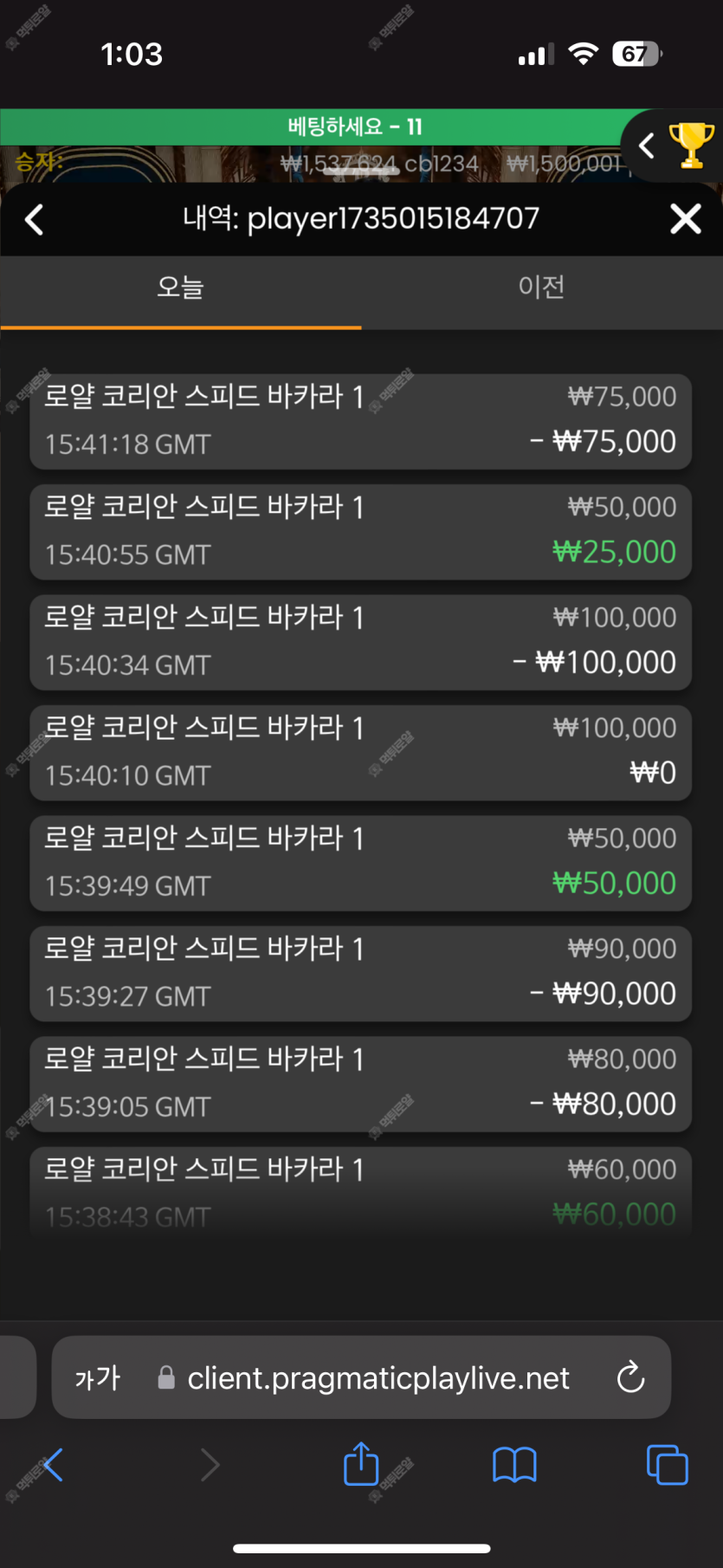Reload the page in Safari
Screen dimensions: 723x1568
click(630, 1377)
